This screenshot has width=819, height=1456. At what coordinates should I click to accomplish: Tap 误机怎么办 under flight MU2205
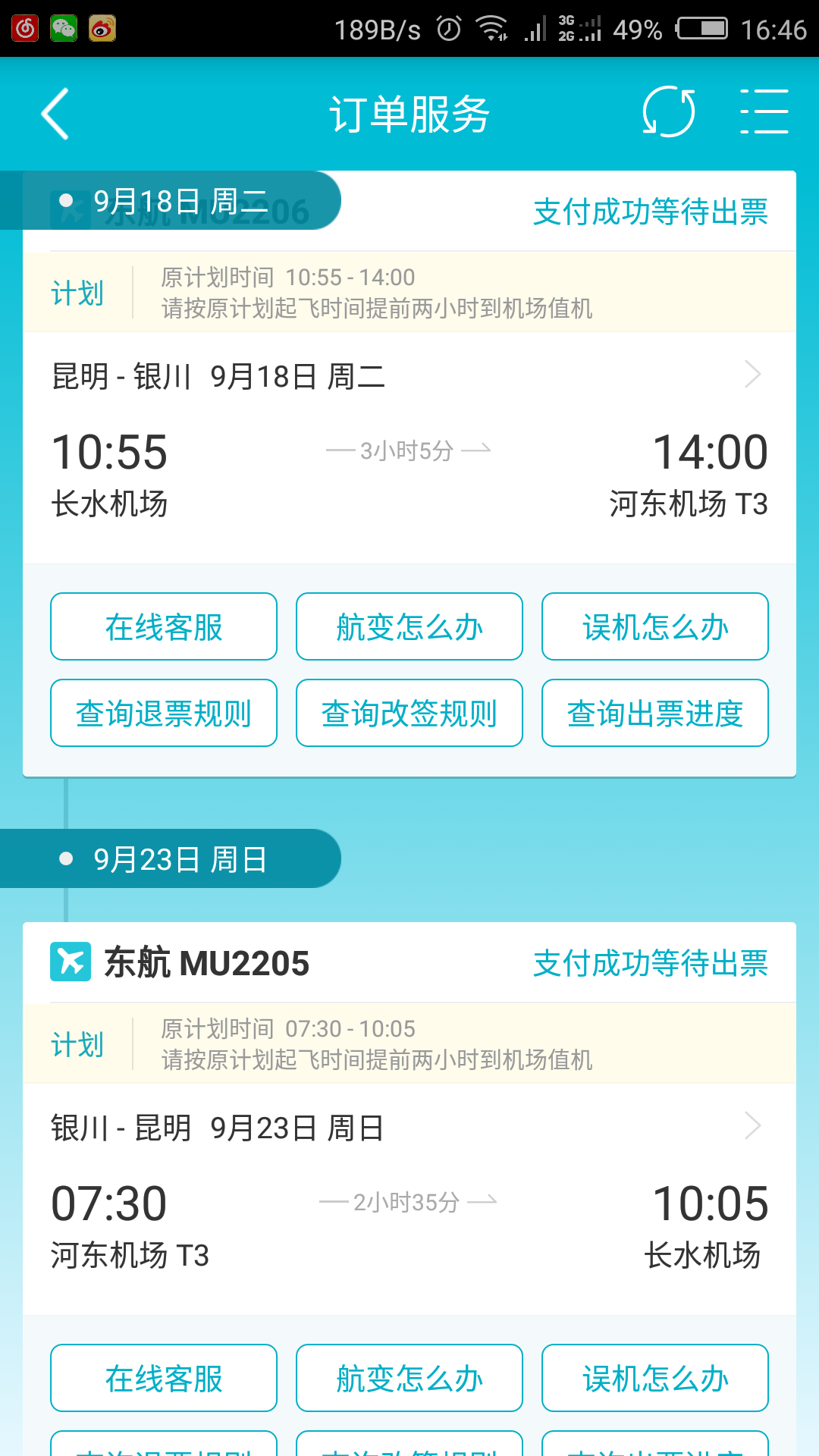(x=655, y=1378)
